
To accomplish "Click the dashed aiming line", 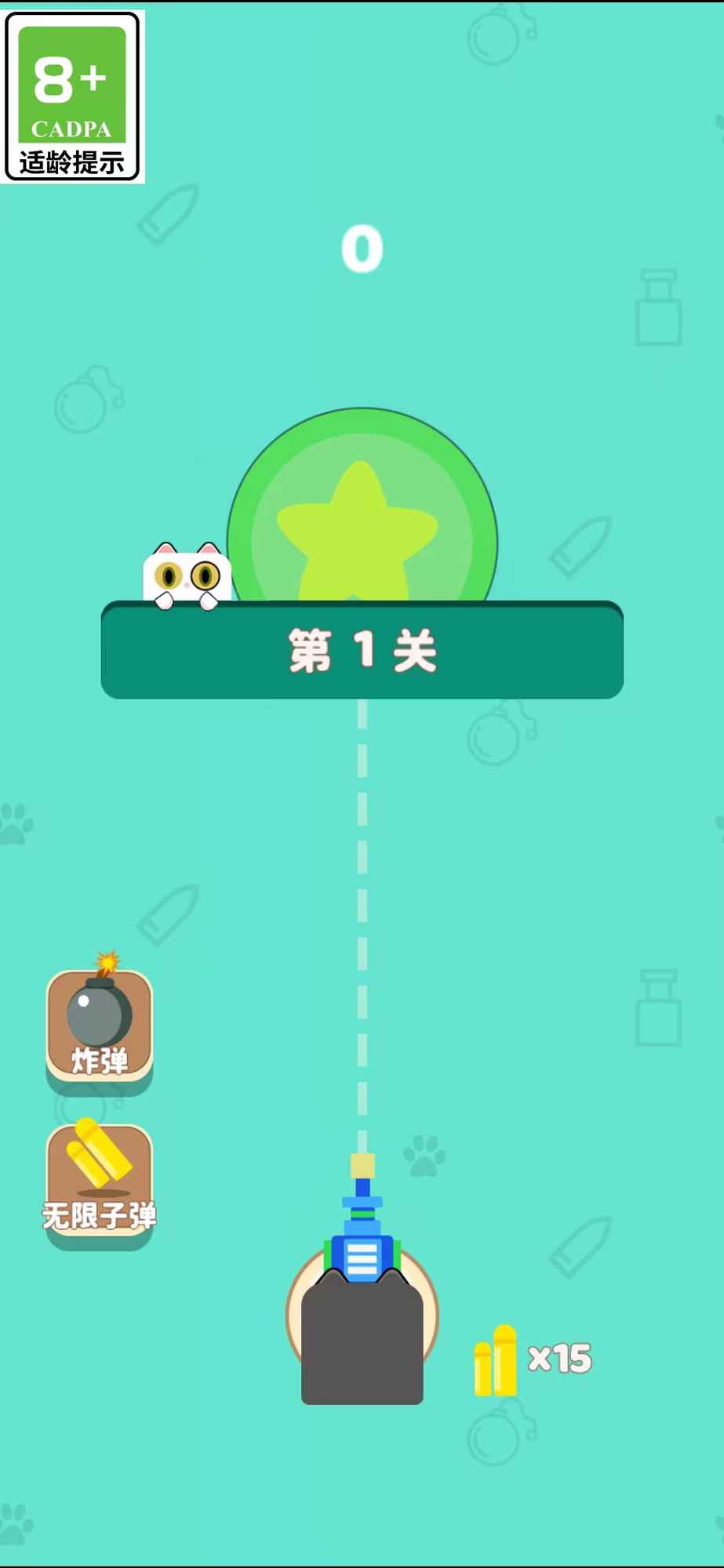I will [x=361, y=925].
